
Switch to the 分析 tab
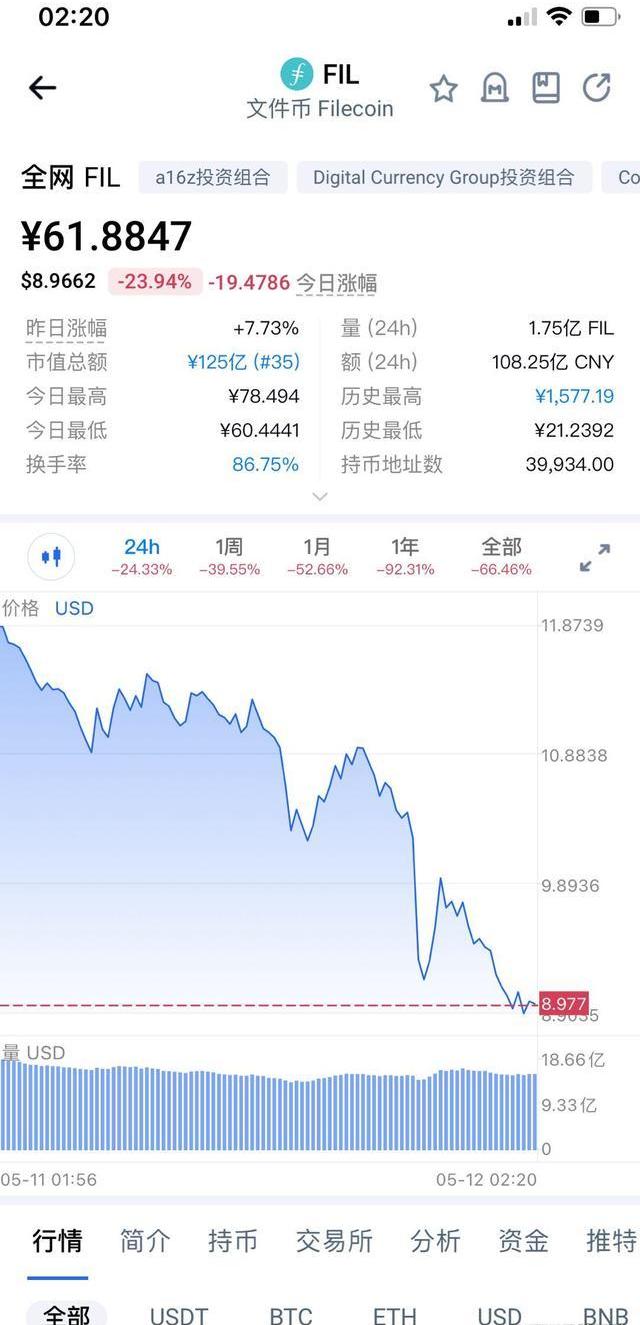coord(435,1241)
